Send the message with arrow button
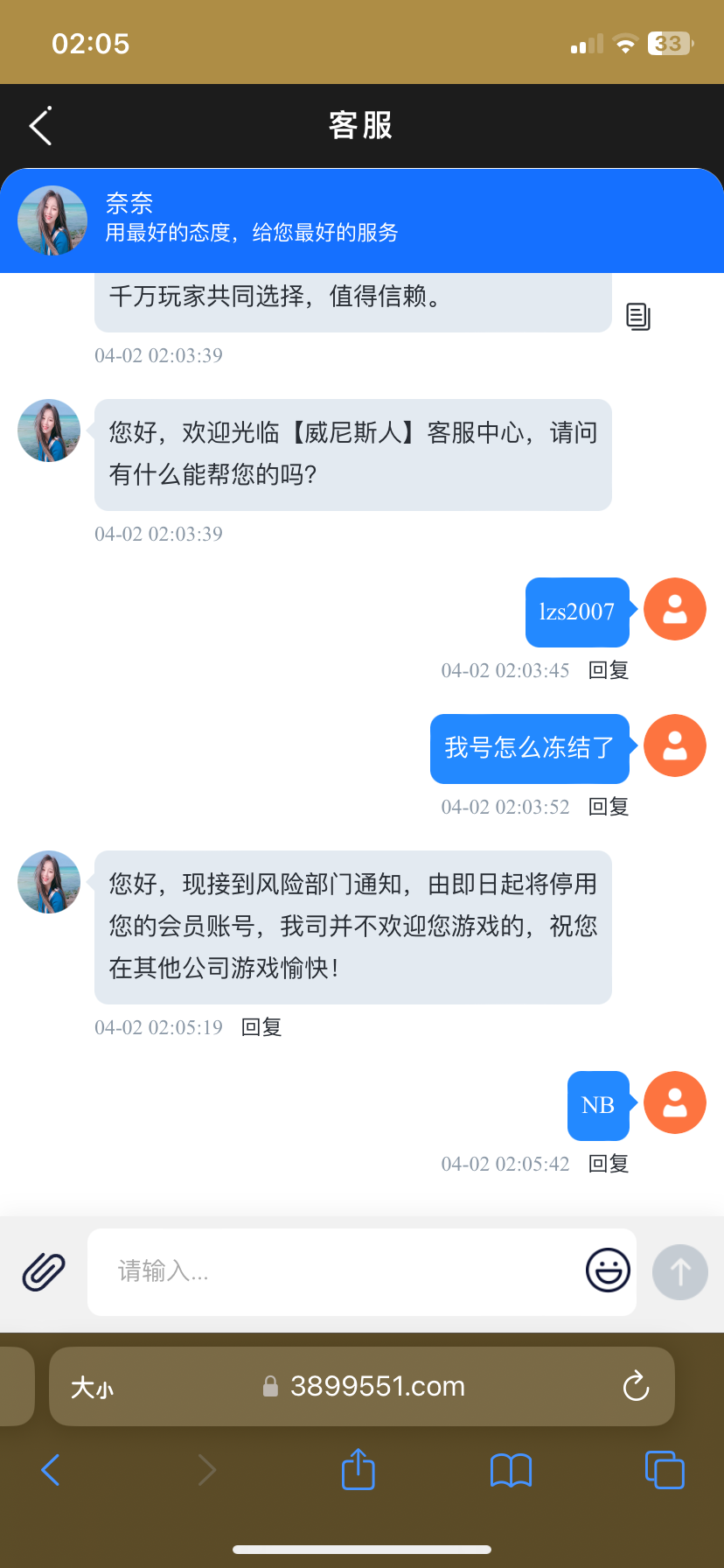 pyautogui.click(x=679, y=1271)
